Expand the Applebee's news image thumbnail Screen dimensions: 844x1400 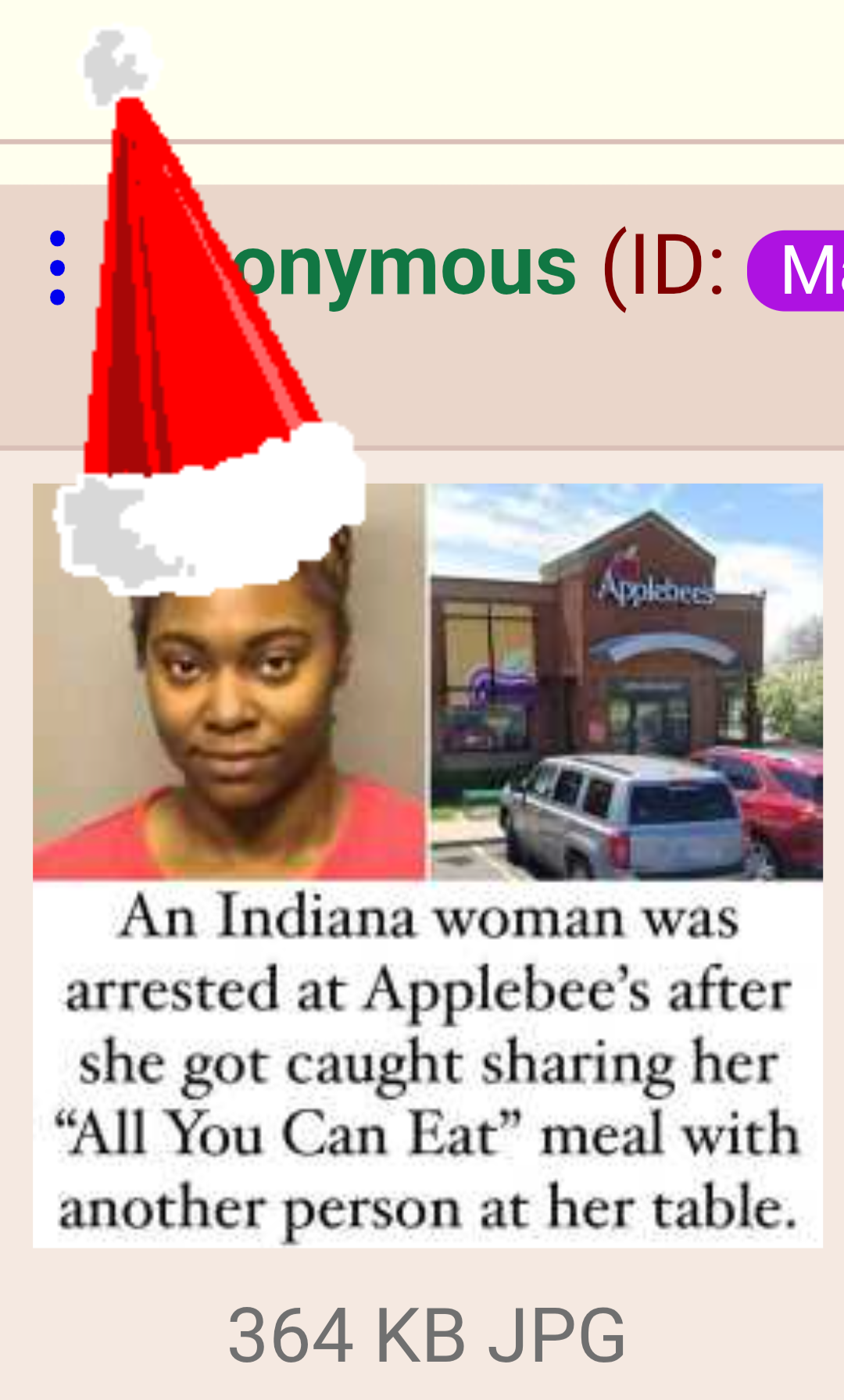[427, 866]
